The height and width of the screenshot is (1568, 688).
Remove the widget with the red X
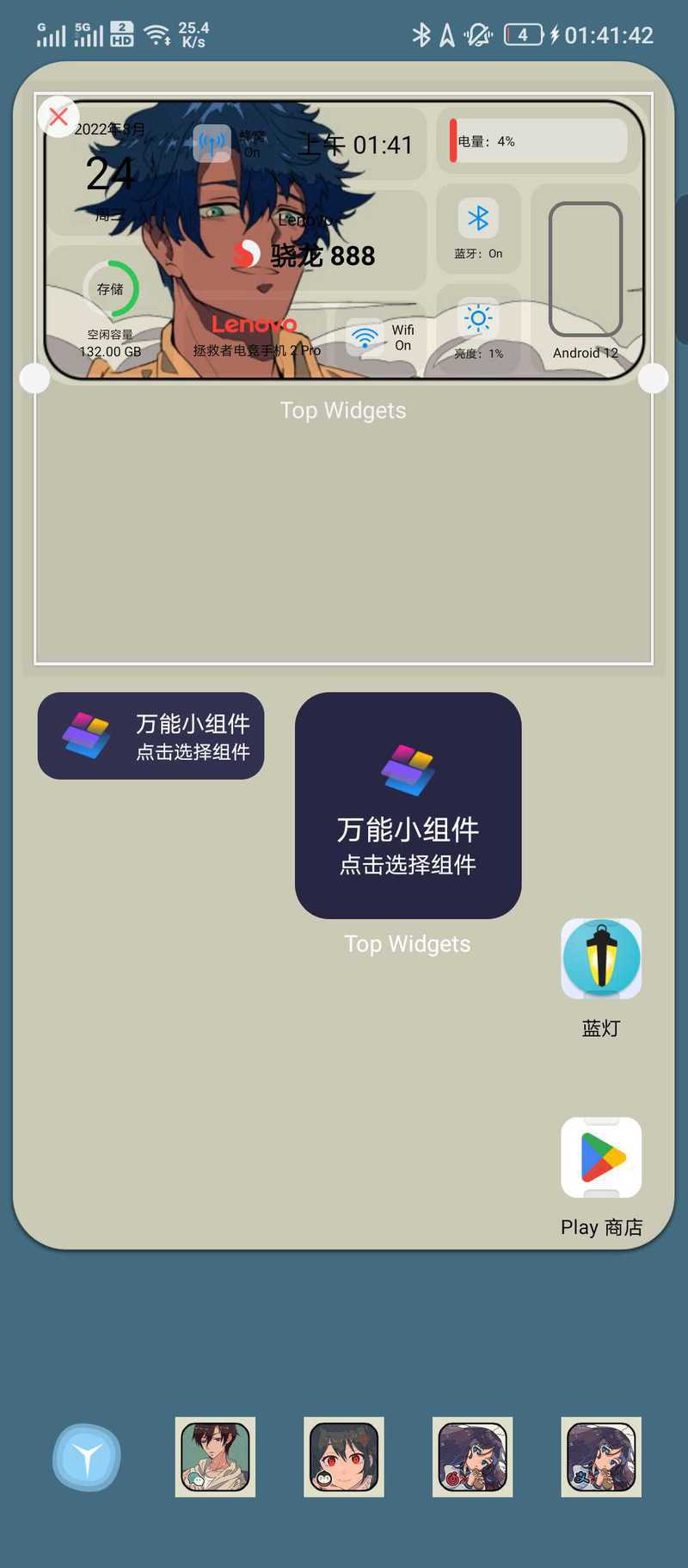pos(58,116)
